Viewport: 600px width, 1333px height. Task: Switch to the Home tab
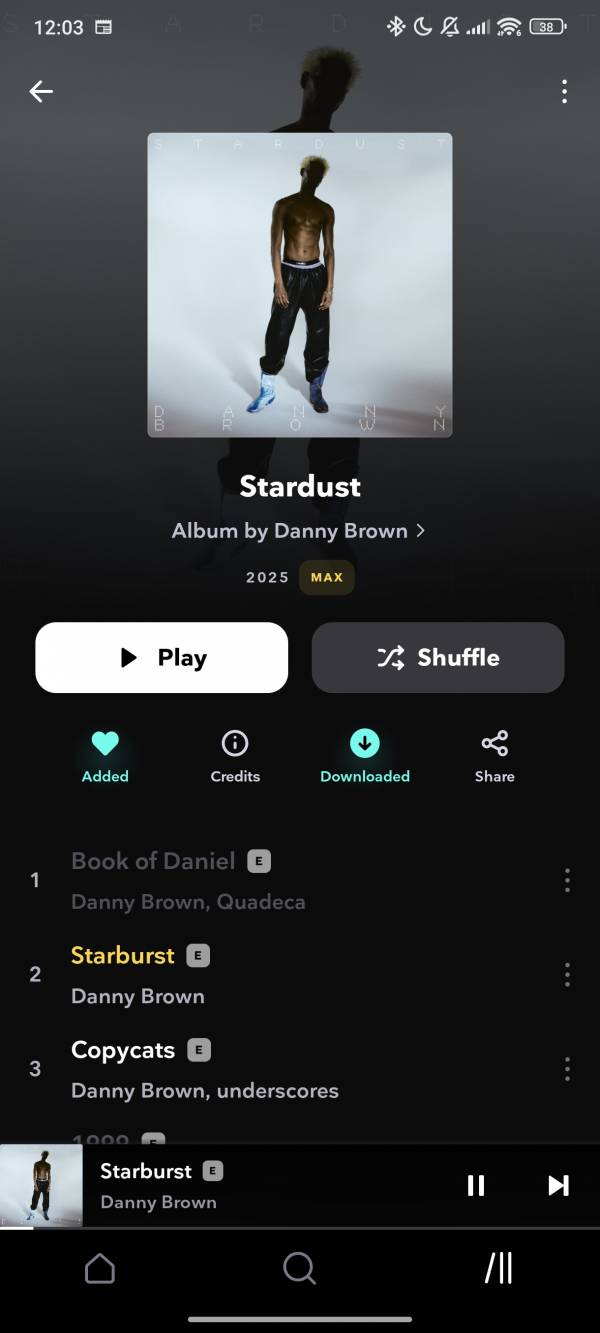(100, 1269)
